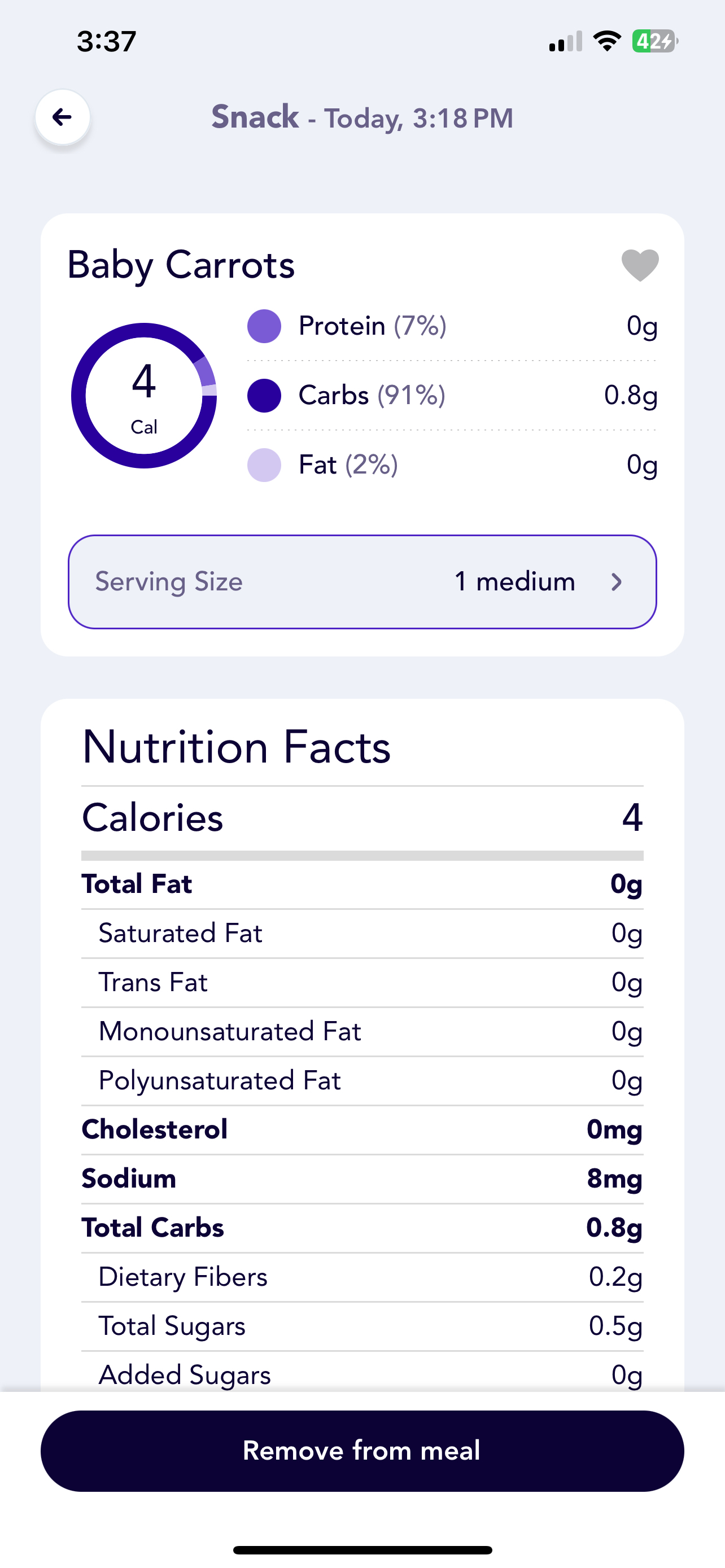The height and width of the screenshot is (1568, 725).
Task: Open the Serving Size selector
Action: tap(362, 582)
